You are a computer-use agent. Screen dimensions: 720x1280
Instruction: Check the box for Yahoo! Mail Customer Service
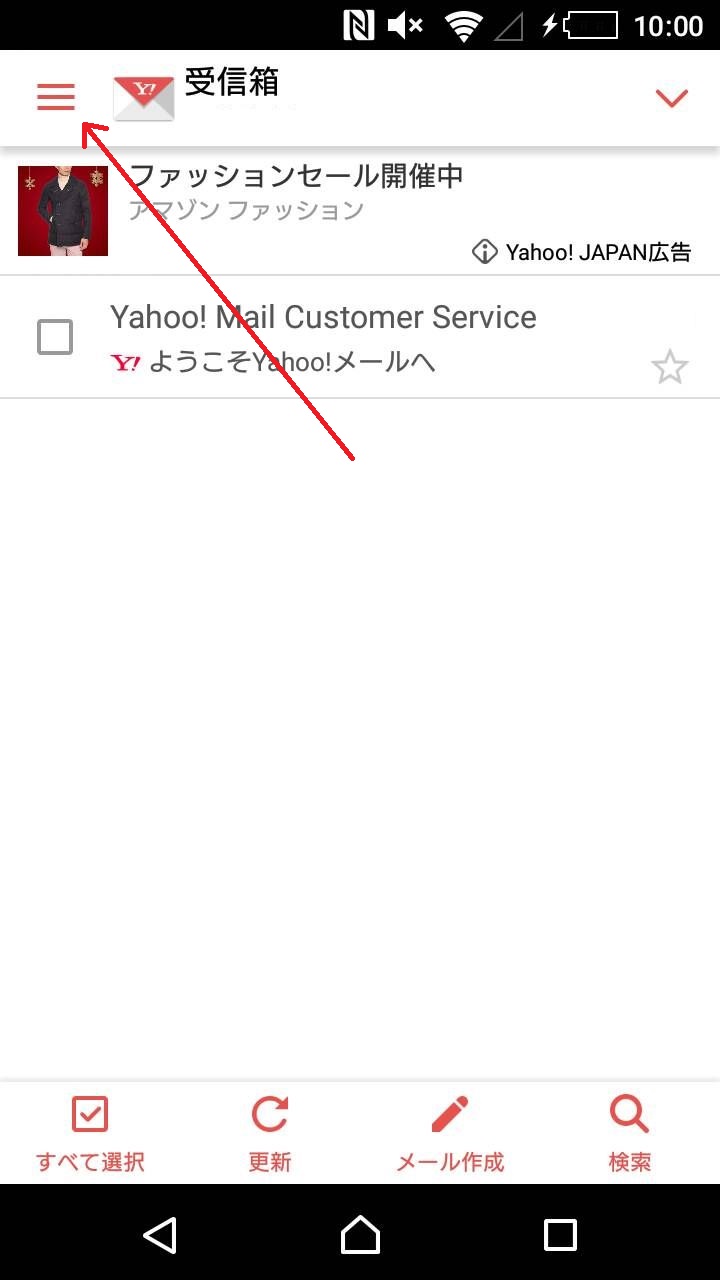tap(55, 338)
